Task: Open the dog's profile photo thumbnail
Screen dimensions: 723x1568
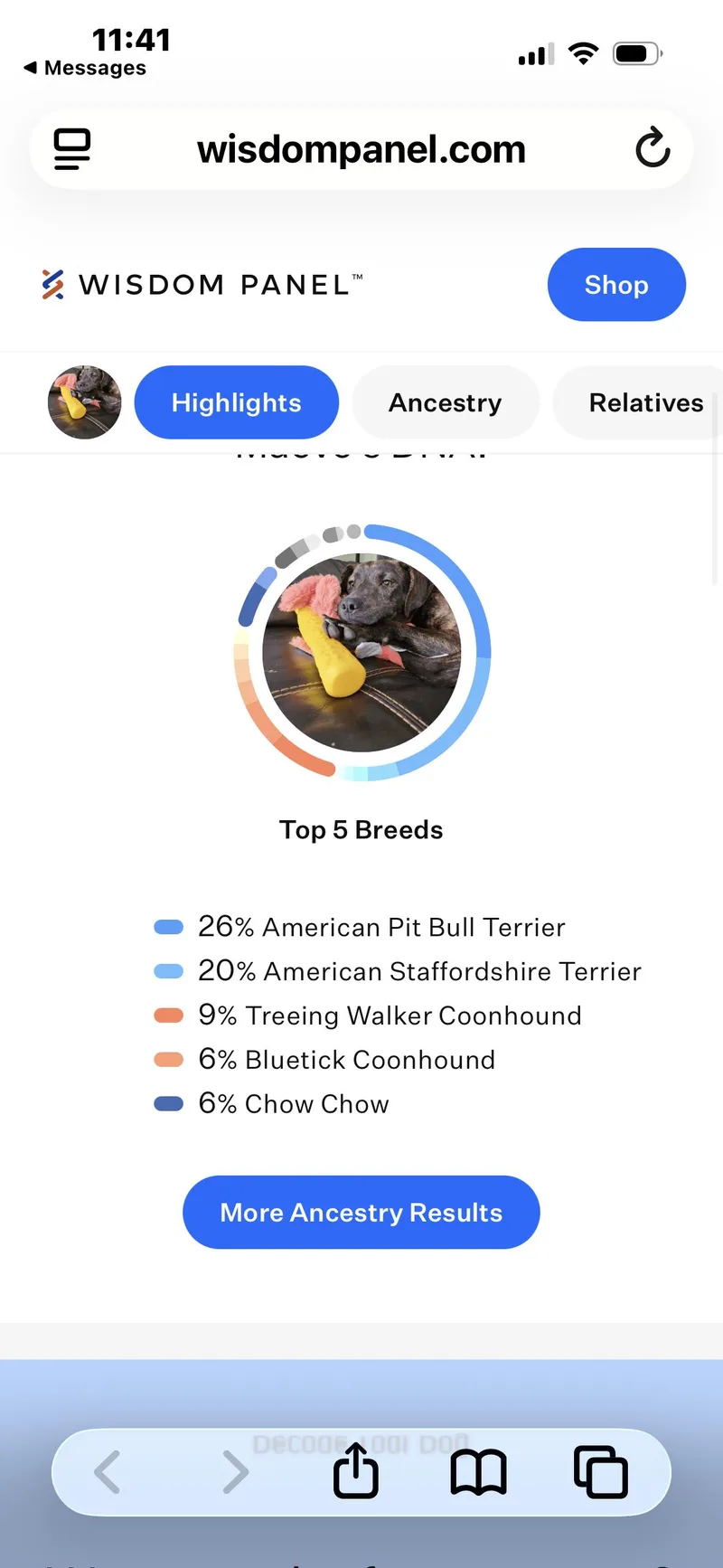Action: [84, 402]
